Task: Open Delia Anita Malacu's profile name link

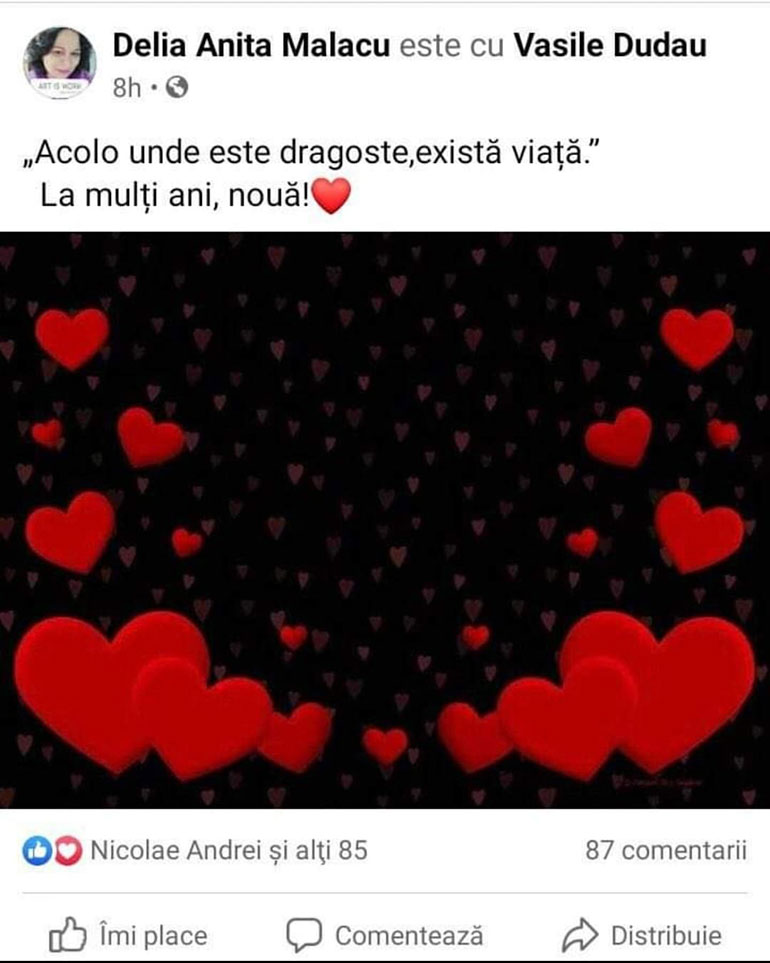Action: point(251,46)
